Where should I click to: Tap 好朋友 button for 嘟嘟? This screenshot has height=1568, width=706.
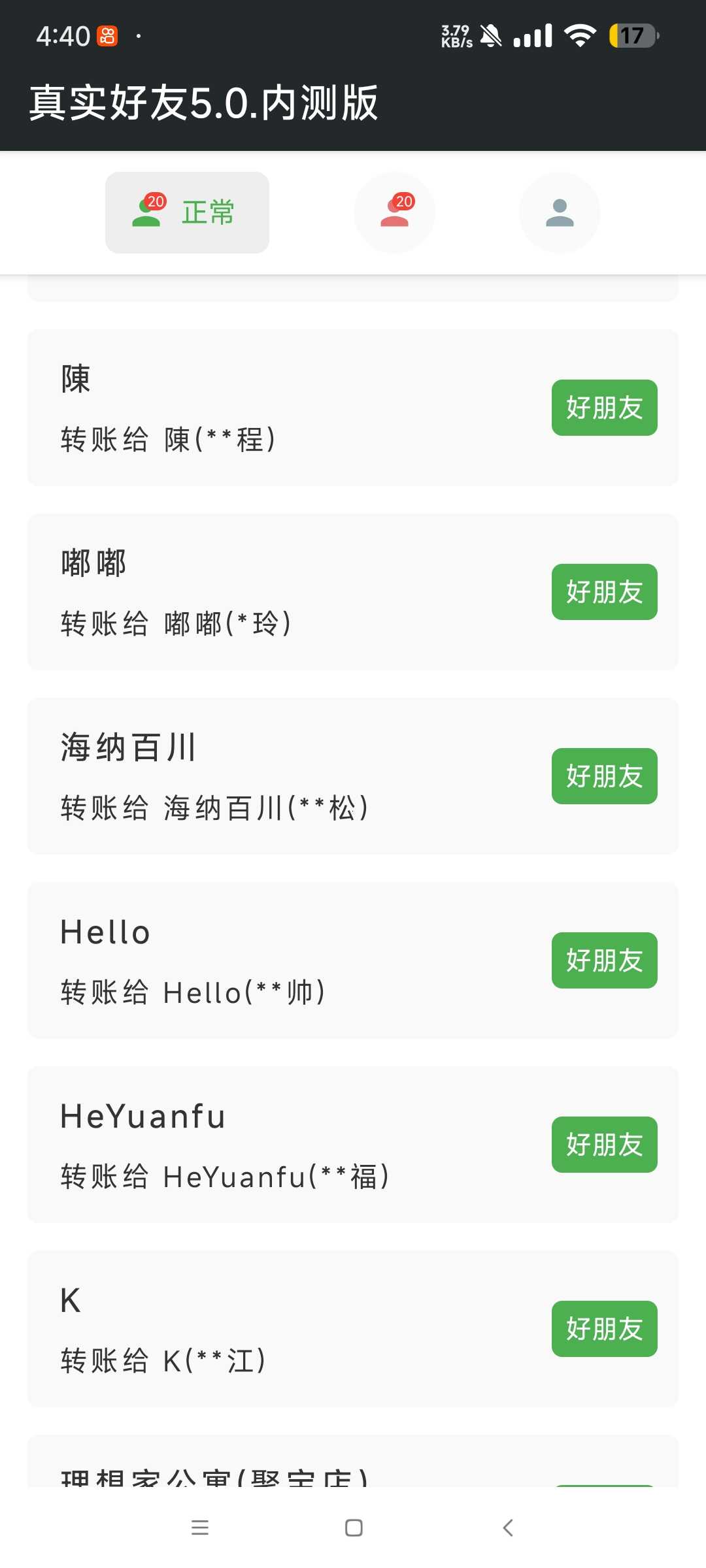604,592
